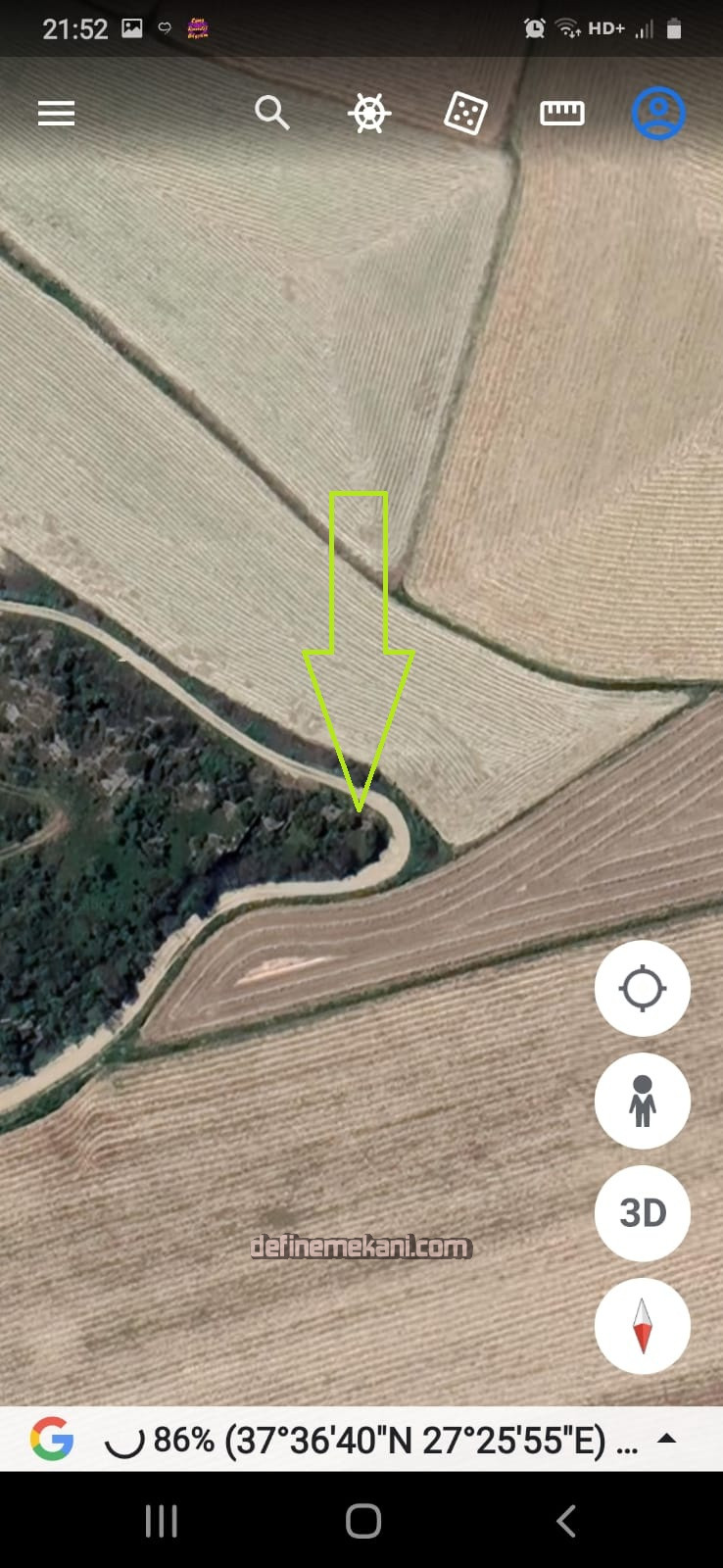Open the search tool

click(271, 114)
